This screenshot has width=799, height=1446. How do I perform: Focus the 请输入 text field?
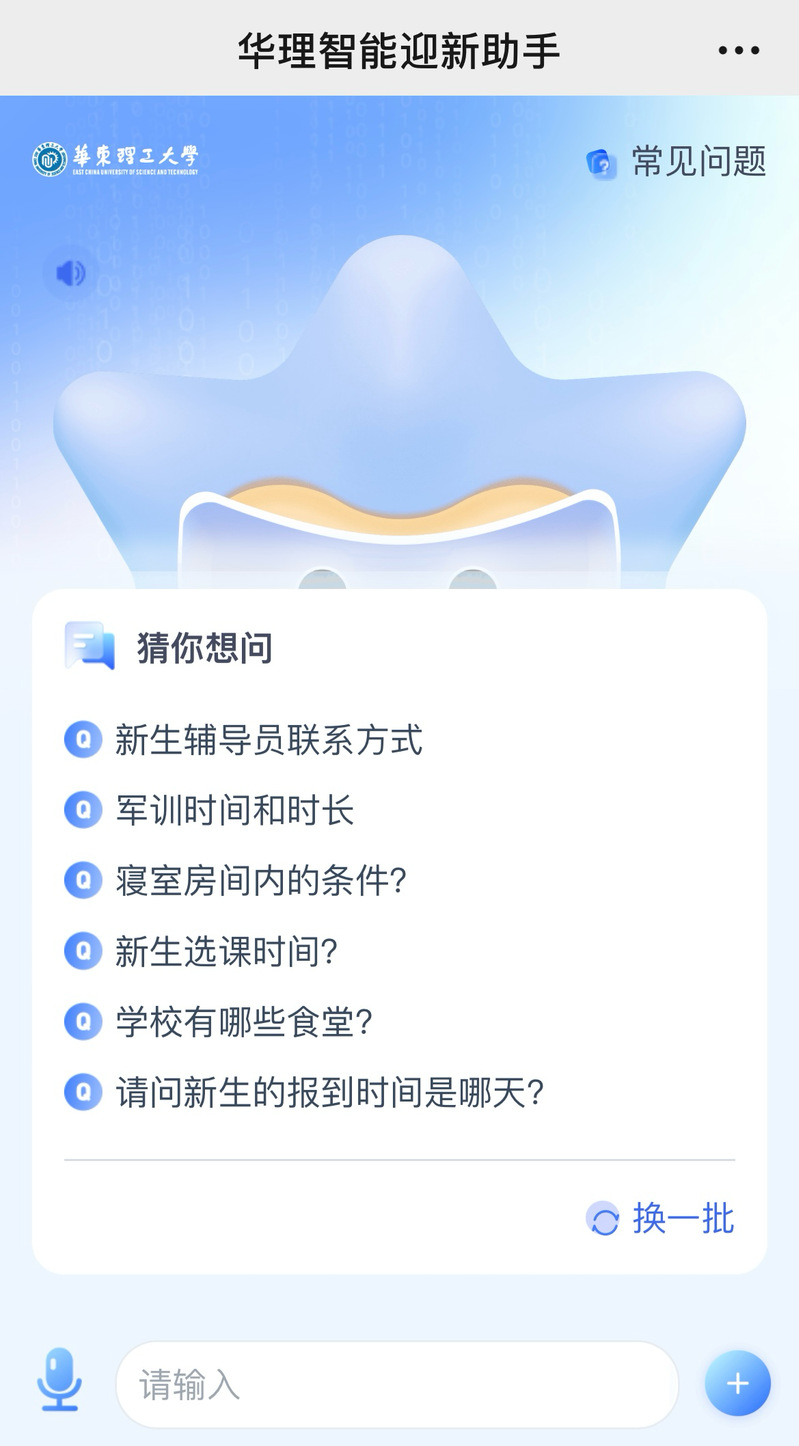(x=398, y=1385)
